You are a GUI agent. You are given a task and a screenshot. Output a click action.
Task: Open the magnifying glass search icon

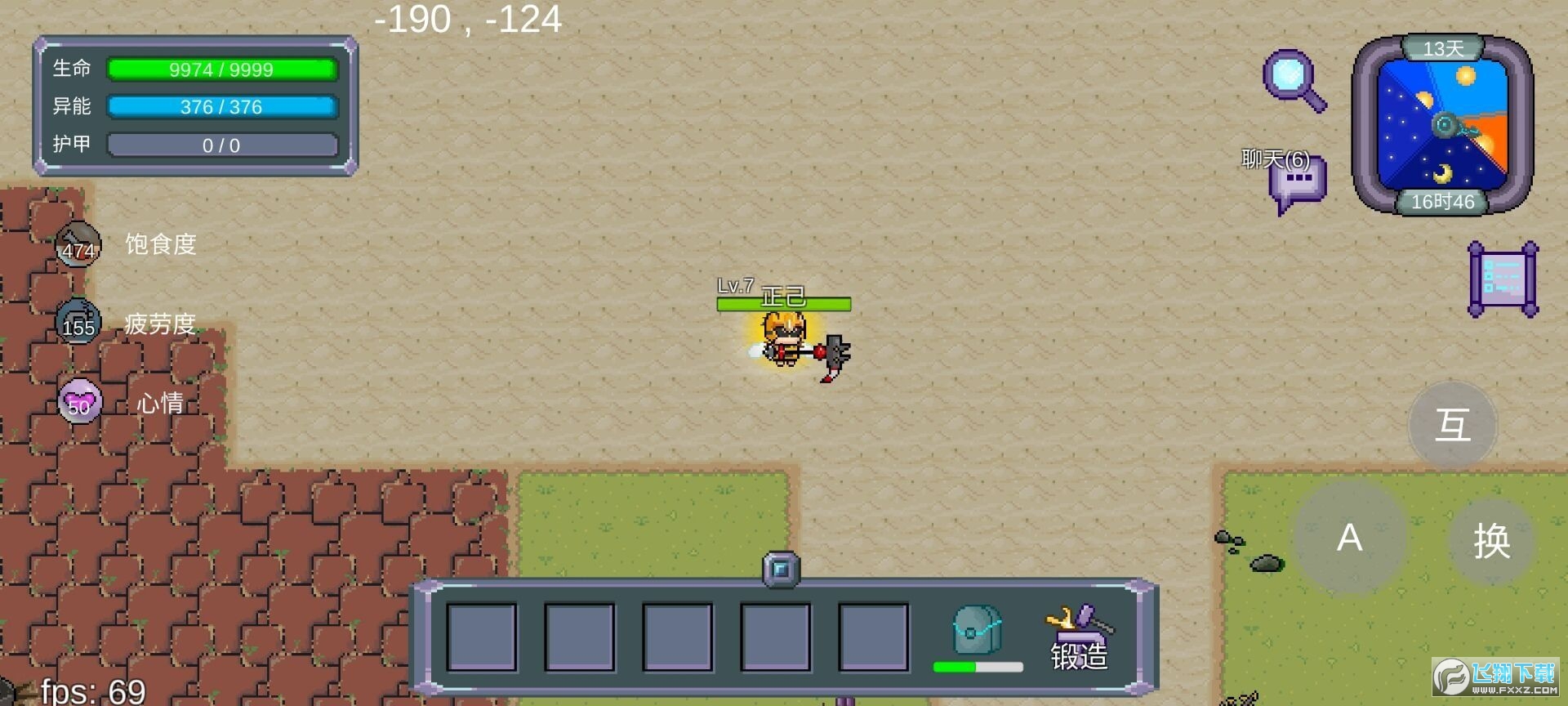[x=1294, y=80]
